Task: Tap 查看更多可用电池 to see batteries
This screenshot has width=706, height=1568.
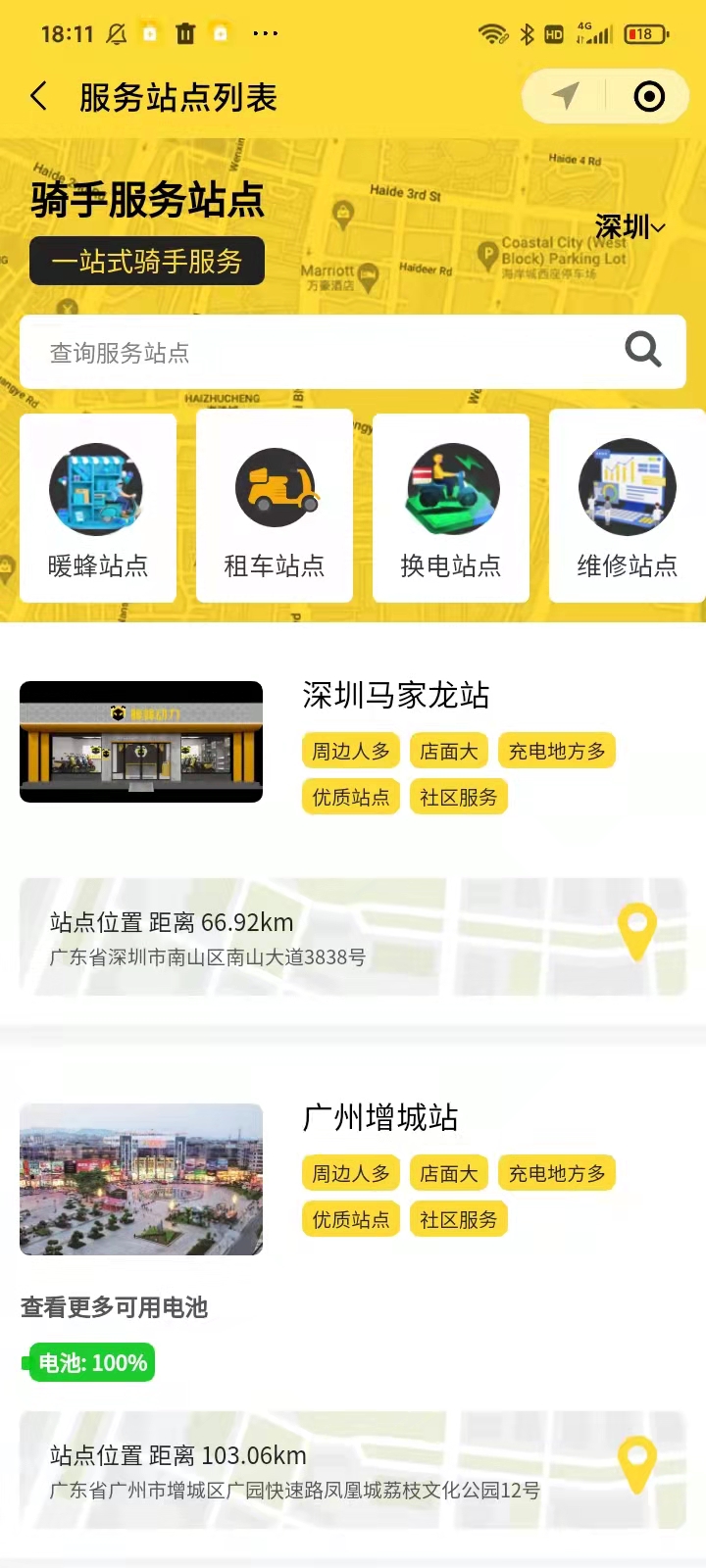Action: tap(115, 1307)
